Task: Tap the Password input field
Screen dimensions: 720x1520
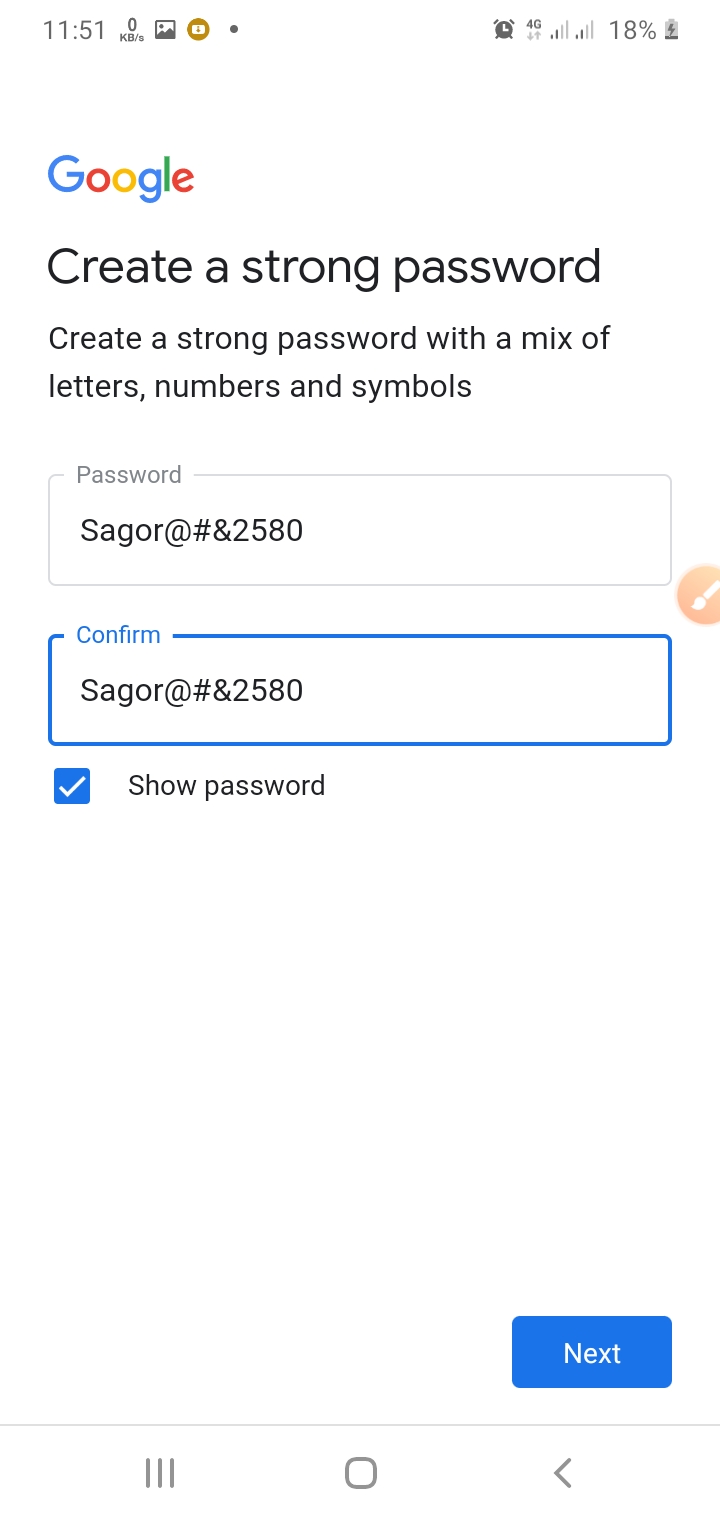Action: 359,530
